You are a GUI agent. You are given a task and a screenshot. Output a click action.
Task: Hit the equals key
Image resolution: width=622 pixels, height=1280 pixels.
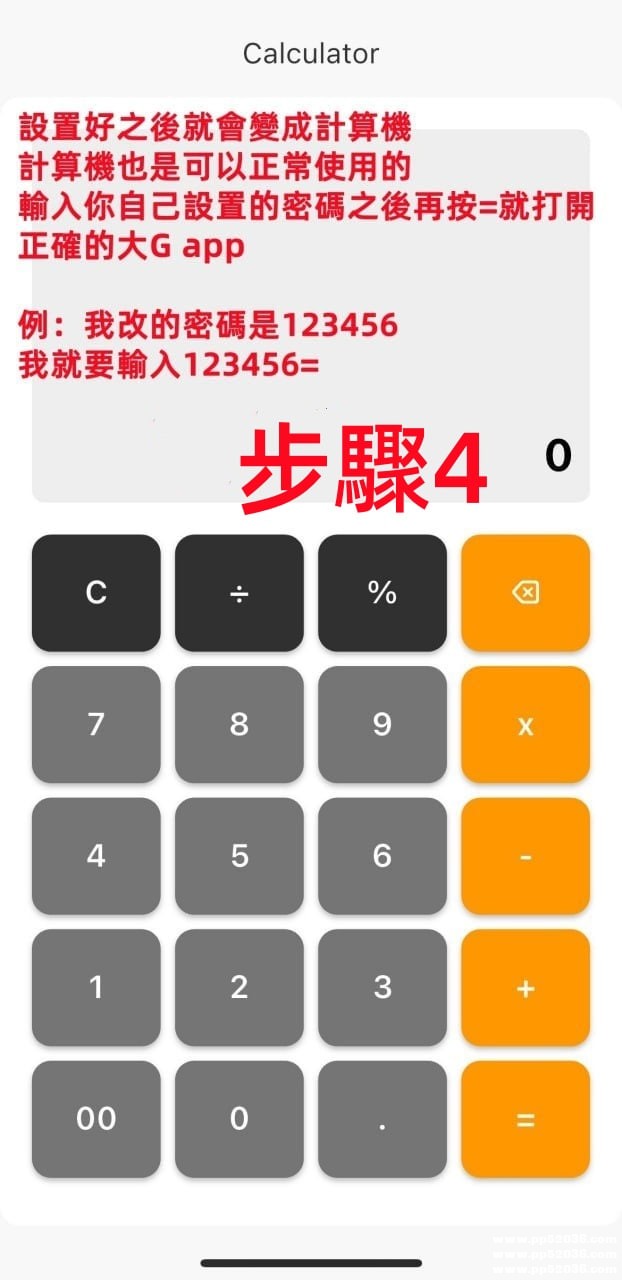tap(525, 1119)
